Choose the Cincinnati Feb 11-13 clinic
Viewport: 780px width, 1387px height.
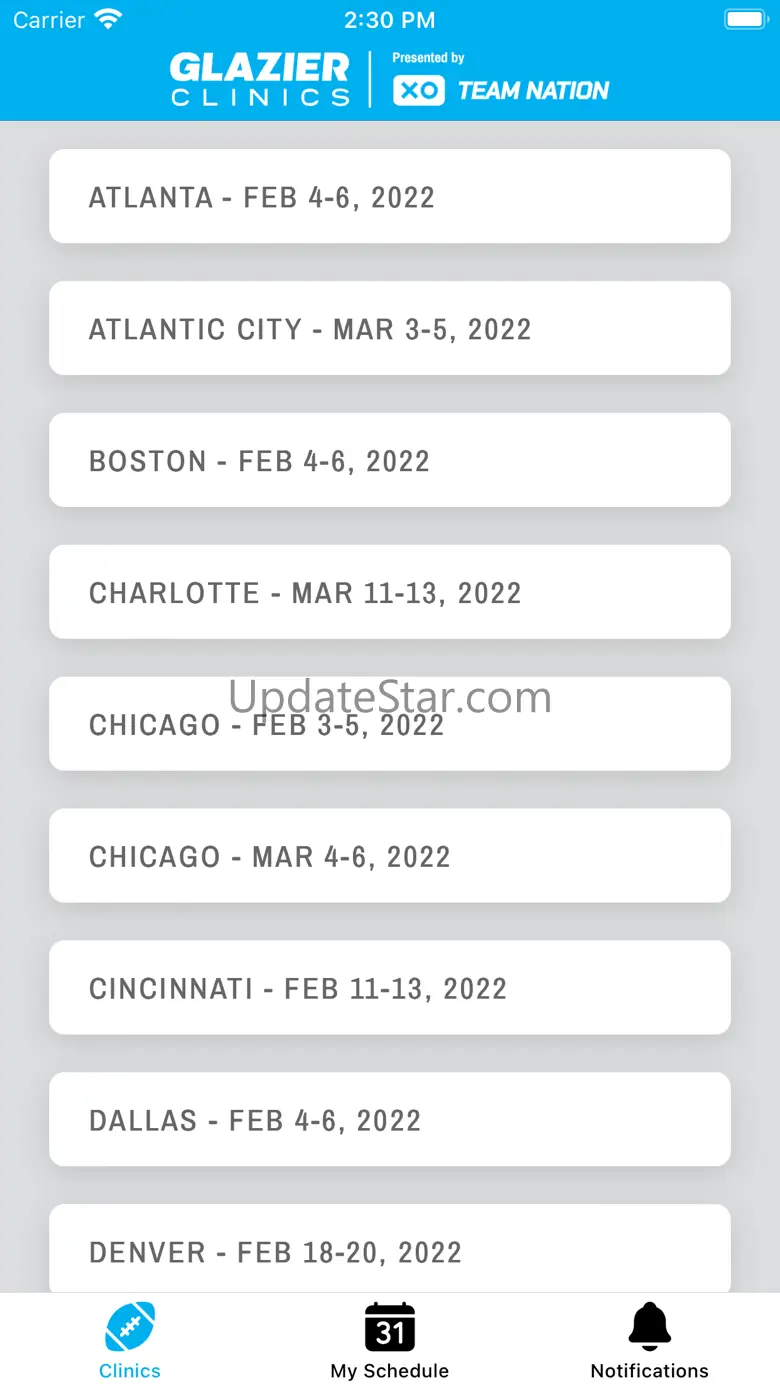pos(389,989)
